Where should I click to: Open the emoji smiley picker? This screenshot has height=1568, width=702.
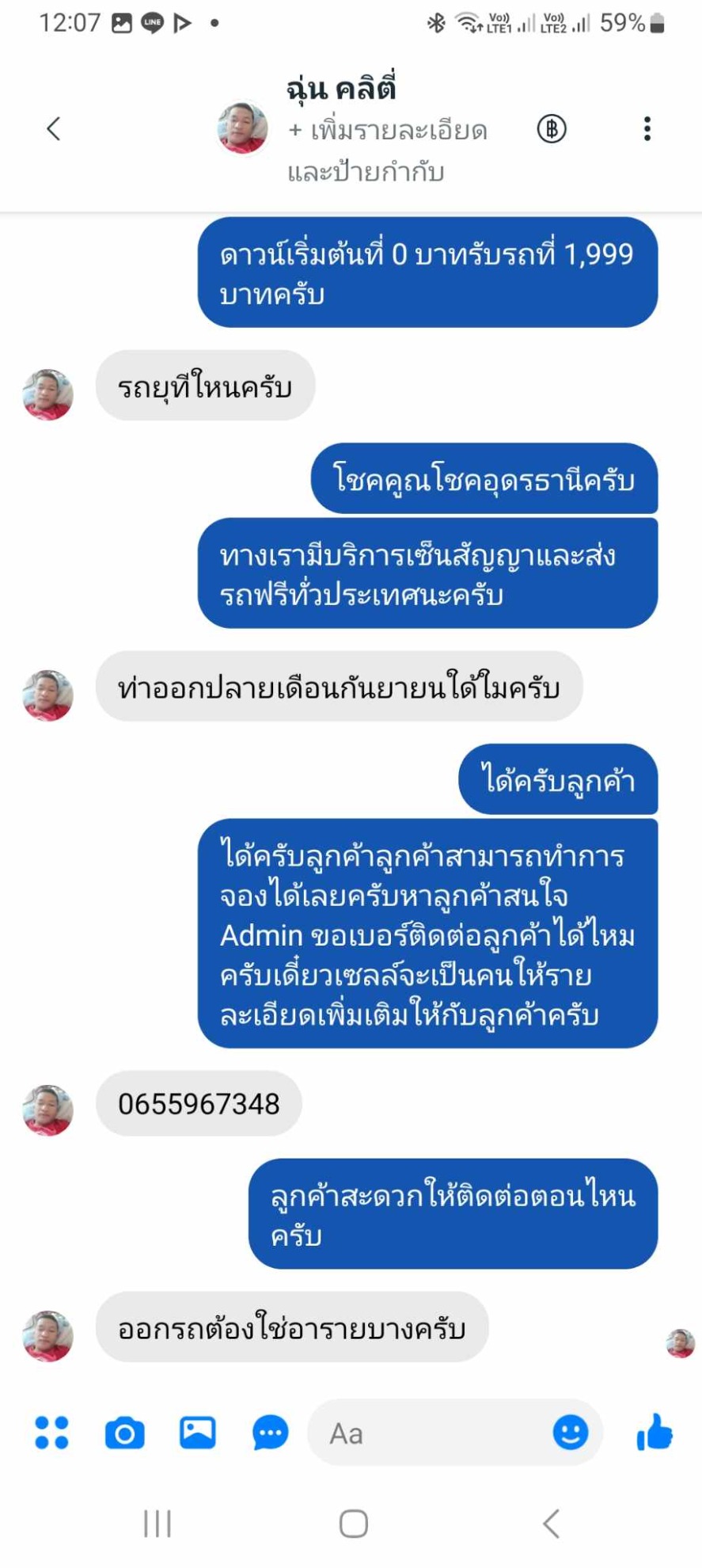click(570, 1432)
